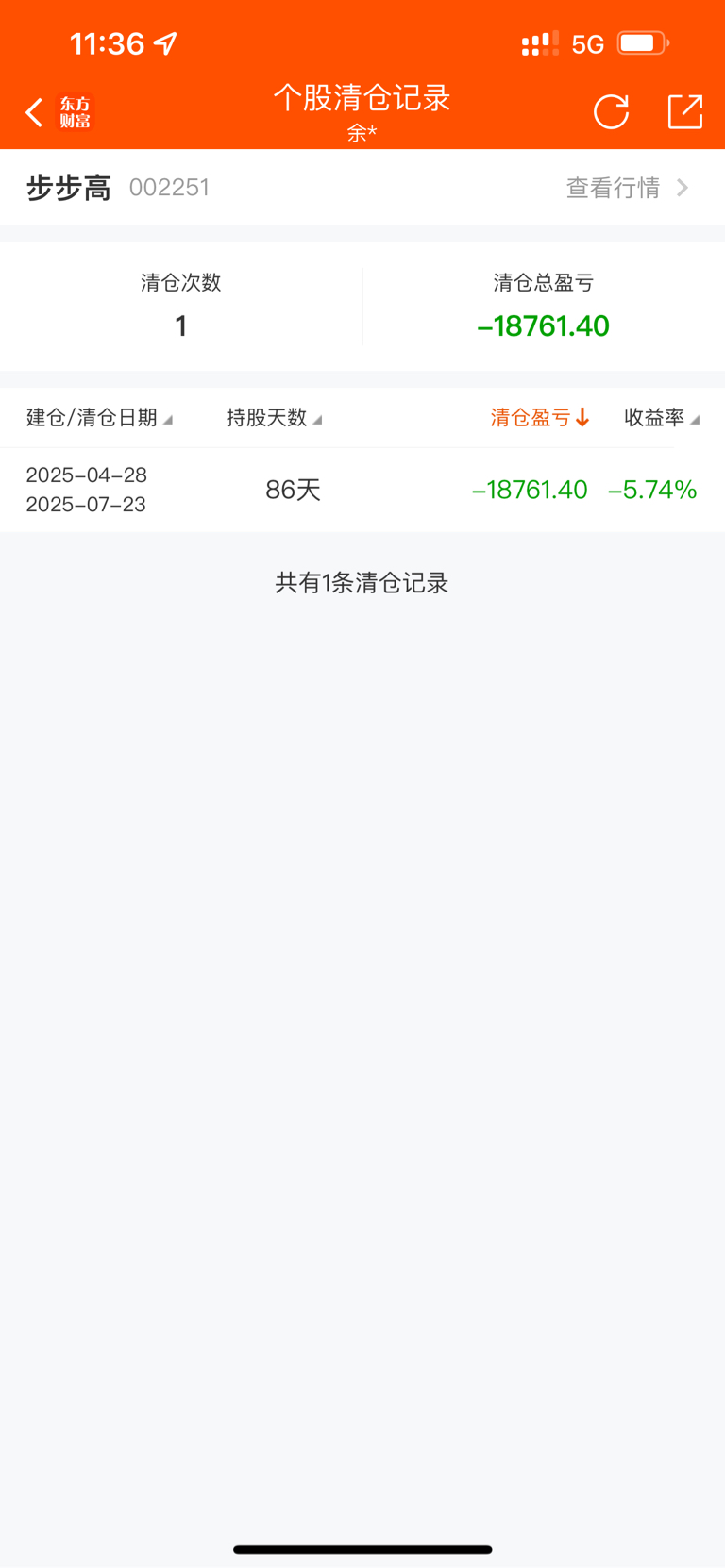The image size is (725, 1568).
Task: Sort by 持股天数
Action: pos(274,418)
